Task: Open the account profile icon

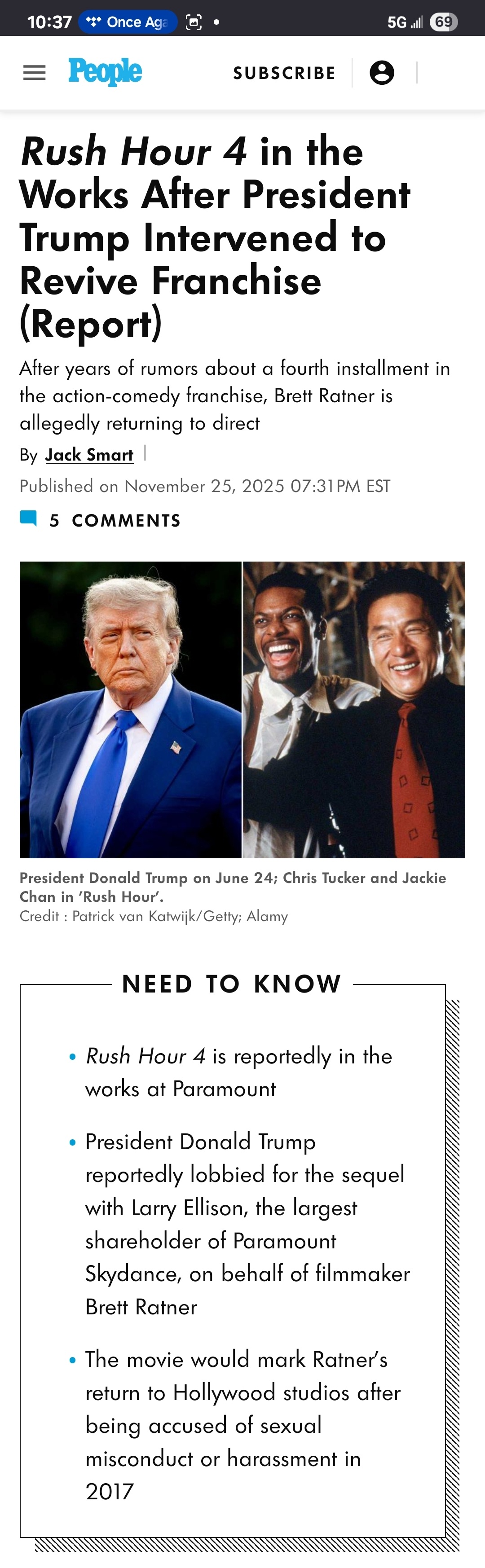Action: (x=382, y=73)
